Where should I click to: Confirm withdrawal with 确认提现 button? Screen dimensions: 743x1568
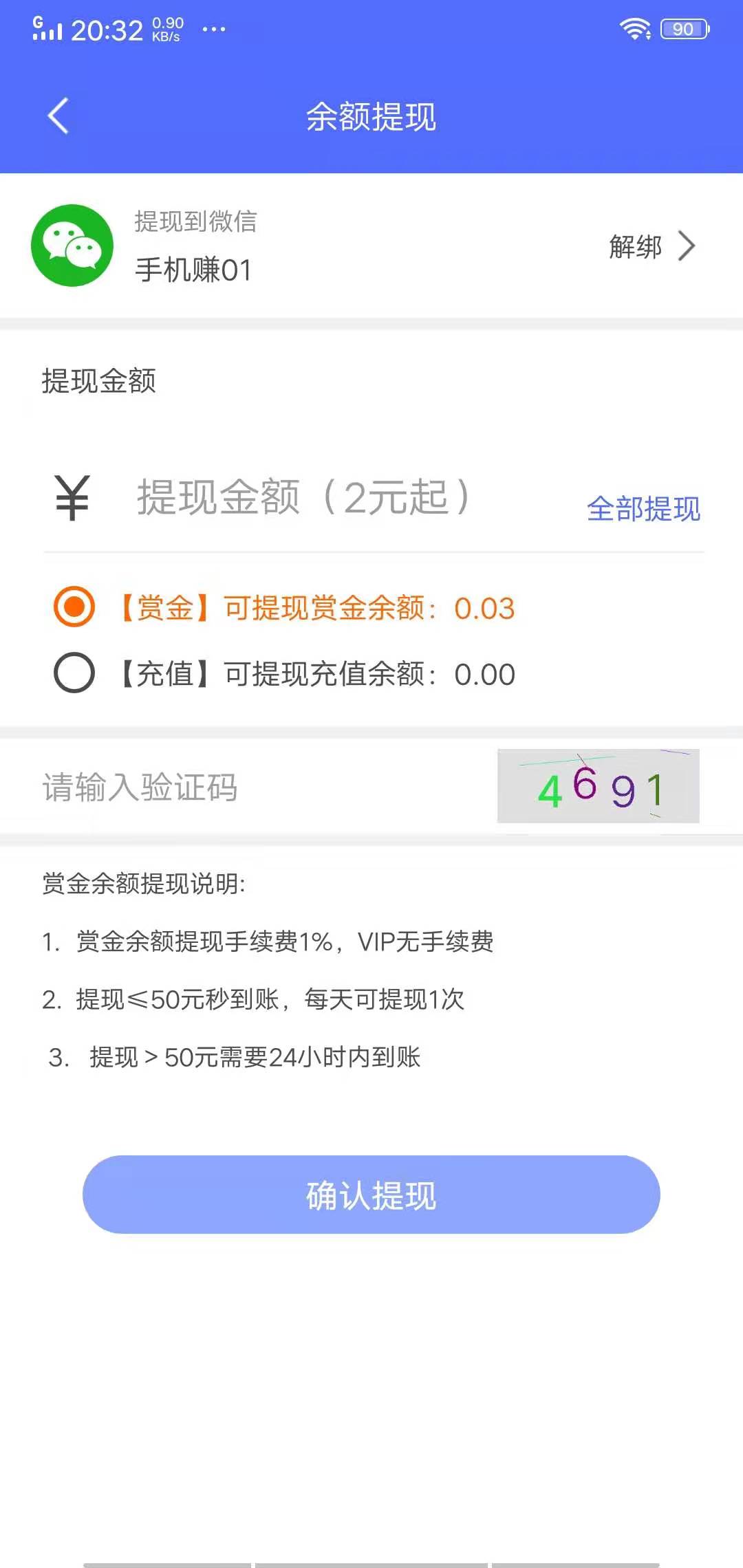click(x=371, y=1195)
